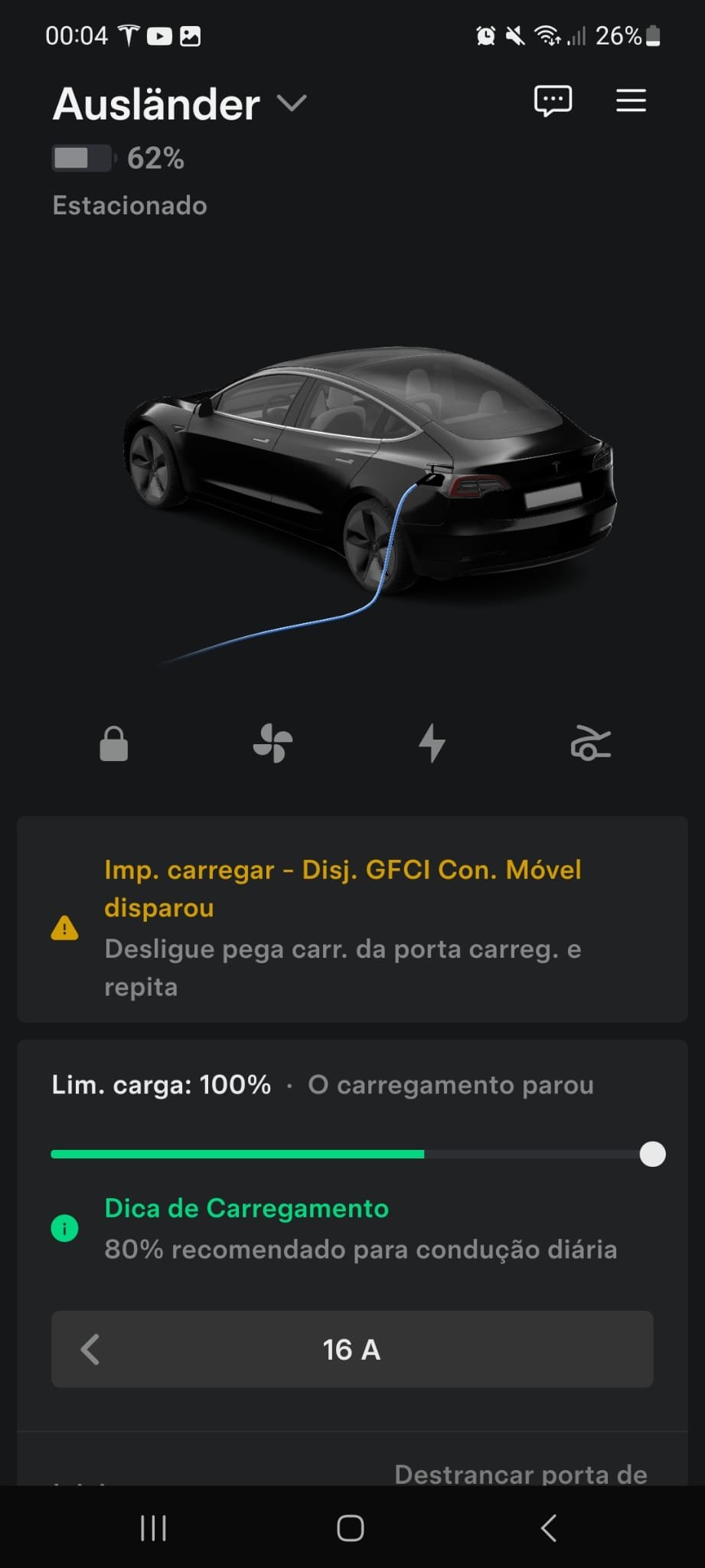Tap the lock icon to toggle car lock
705x1568 pixels.
click(x=114, y=743)
